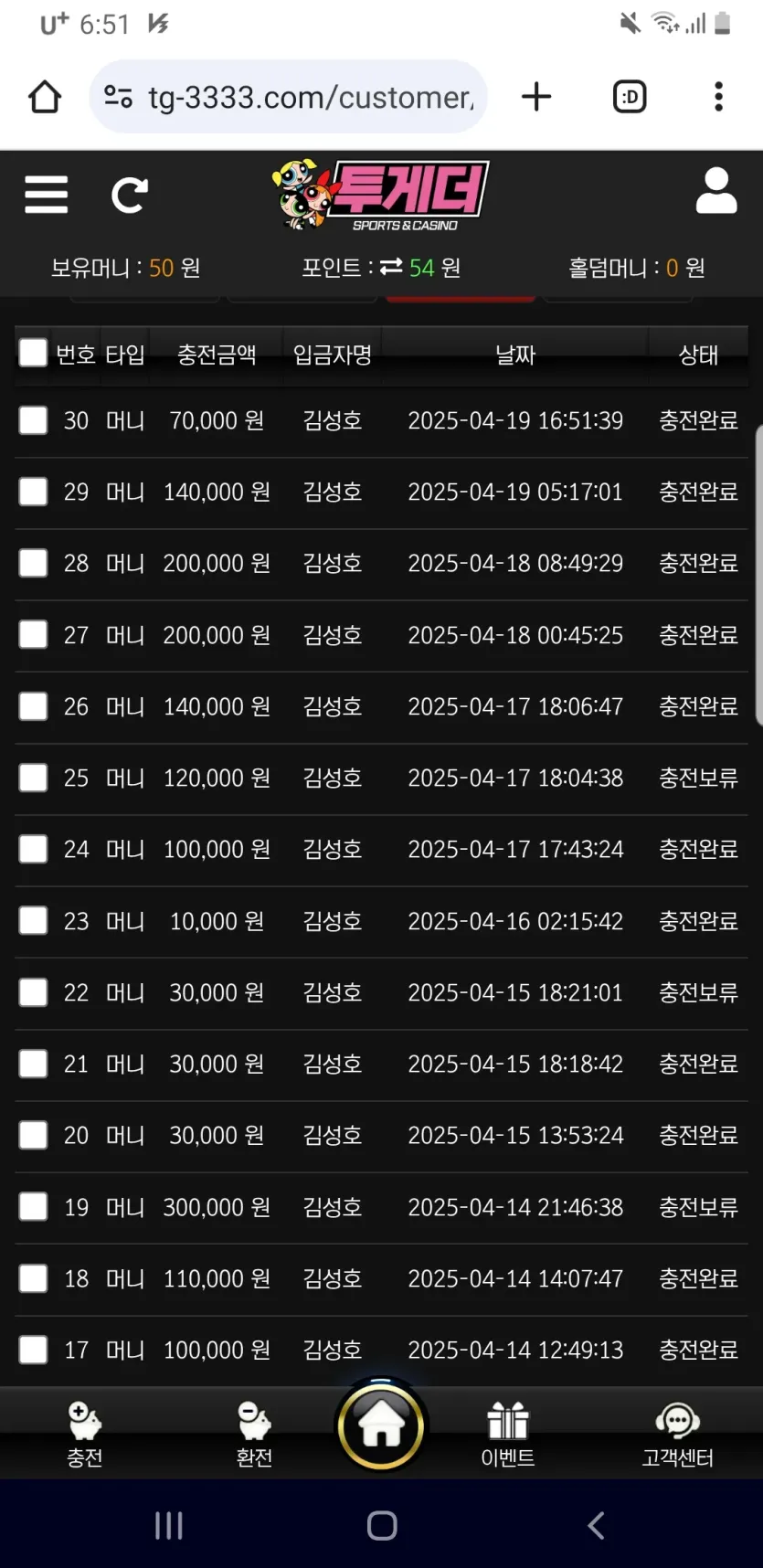Tick the checkbox on row 19
Viewport: 763px width, 1568px height.
(33, 1207)
